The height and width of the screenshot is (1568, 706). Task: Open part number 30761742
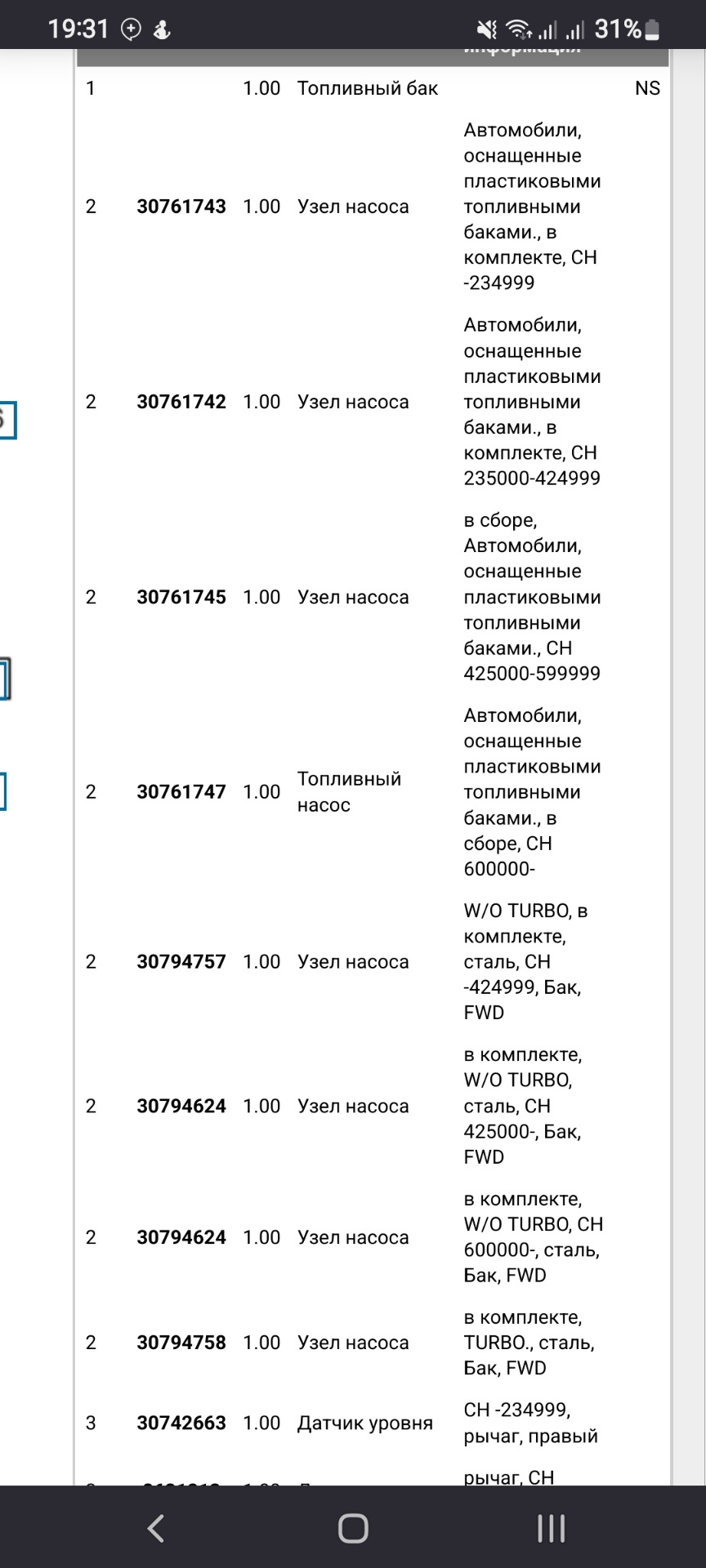click(181, 402)
